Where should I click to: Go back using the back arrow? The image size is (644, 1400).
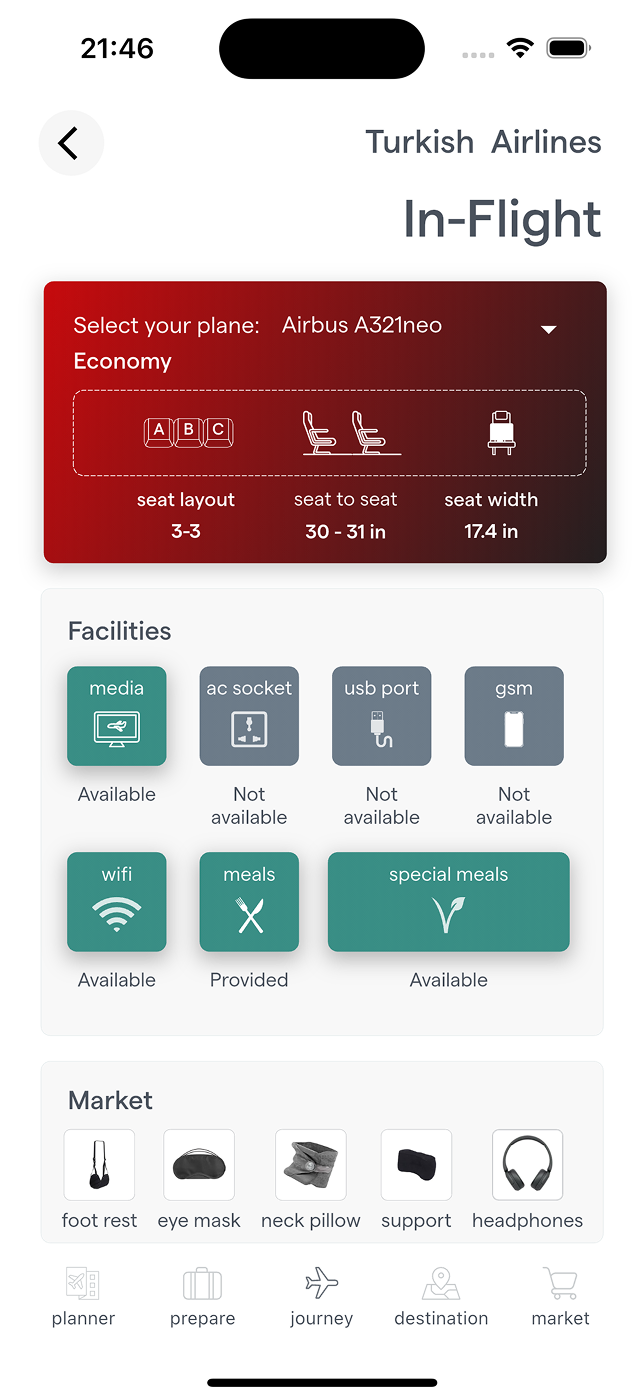[x=70, y=143]
